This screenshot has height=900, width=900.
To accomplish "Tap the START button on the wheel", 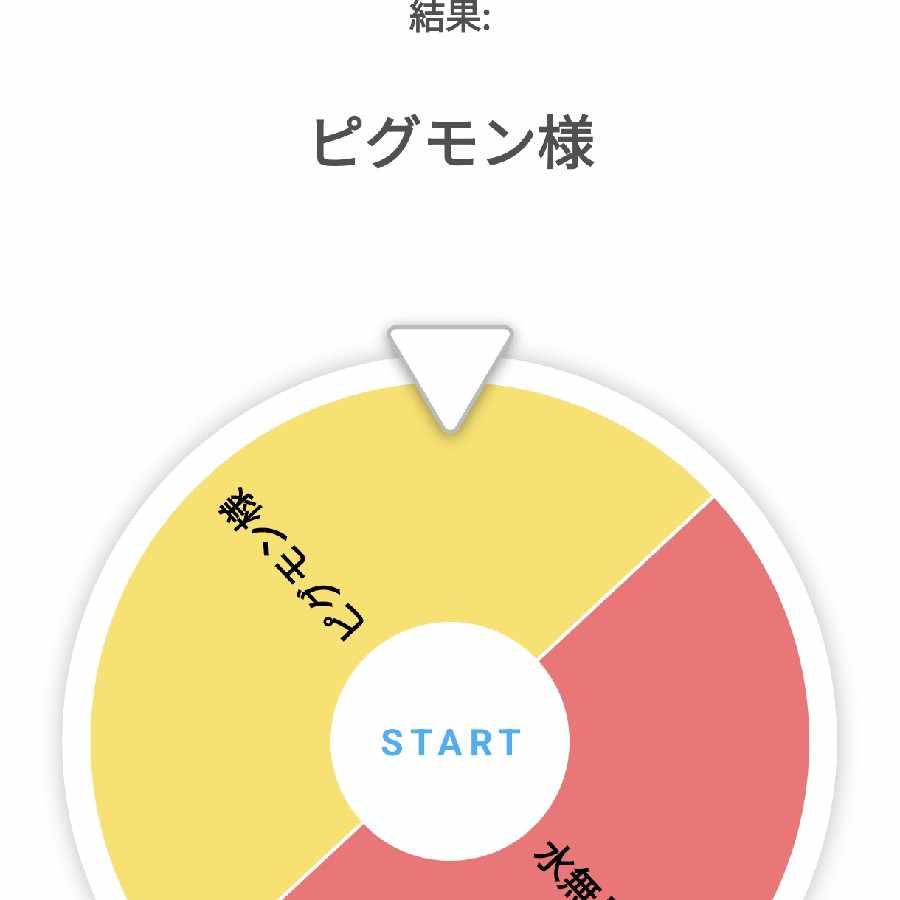I will pyautogui.click(x=450, y=742).
